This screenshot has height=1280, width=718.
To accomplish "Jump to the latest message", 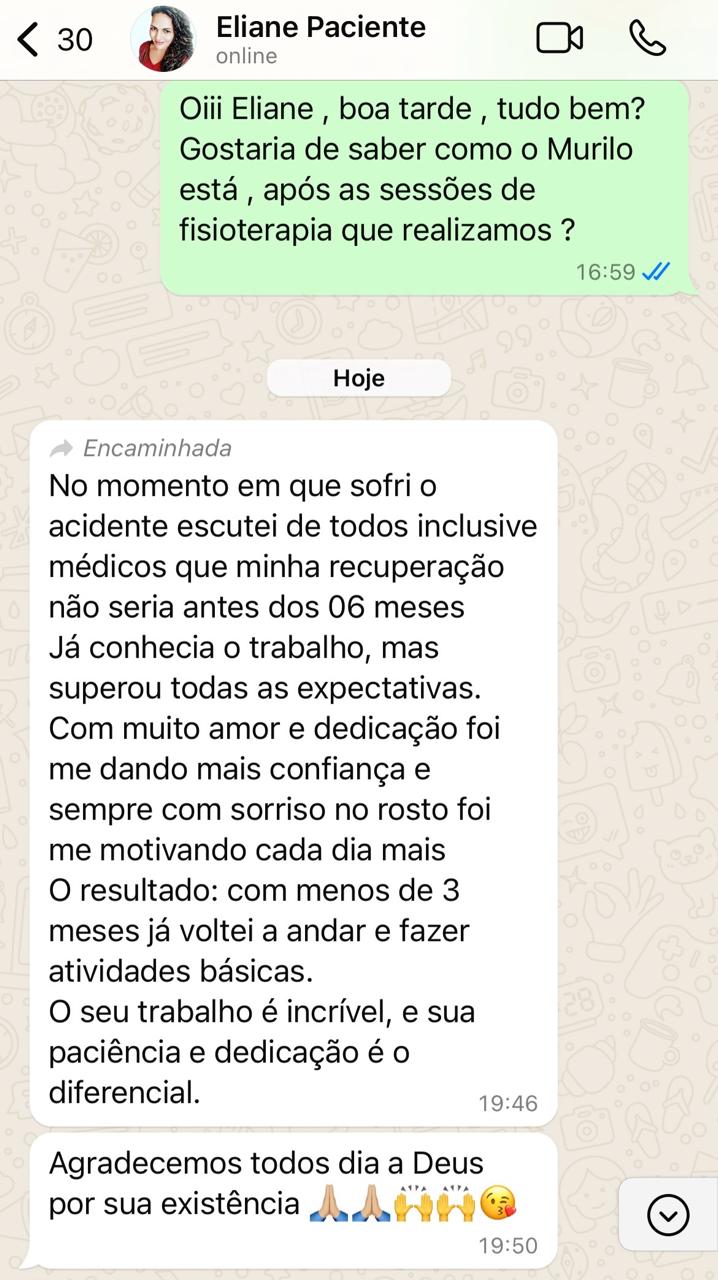I will tap(667, 1215).
